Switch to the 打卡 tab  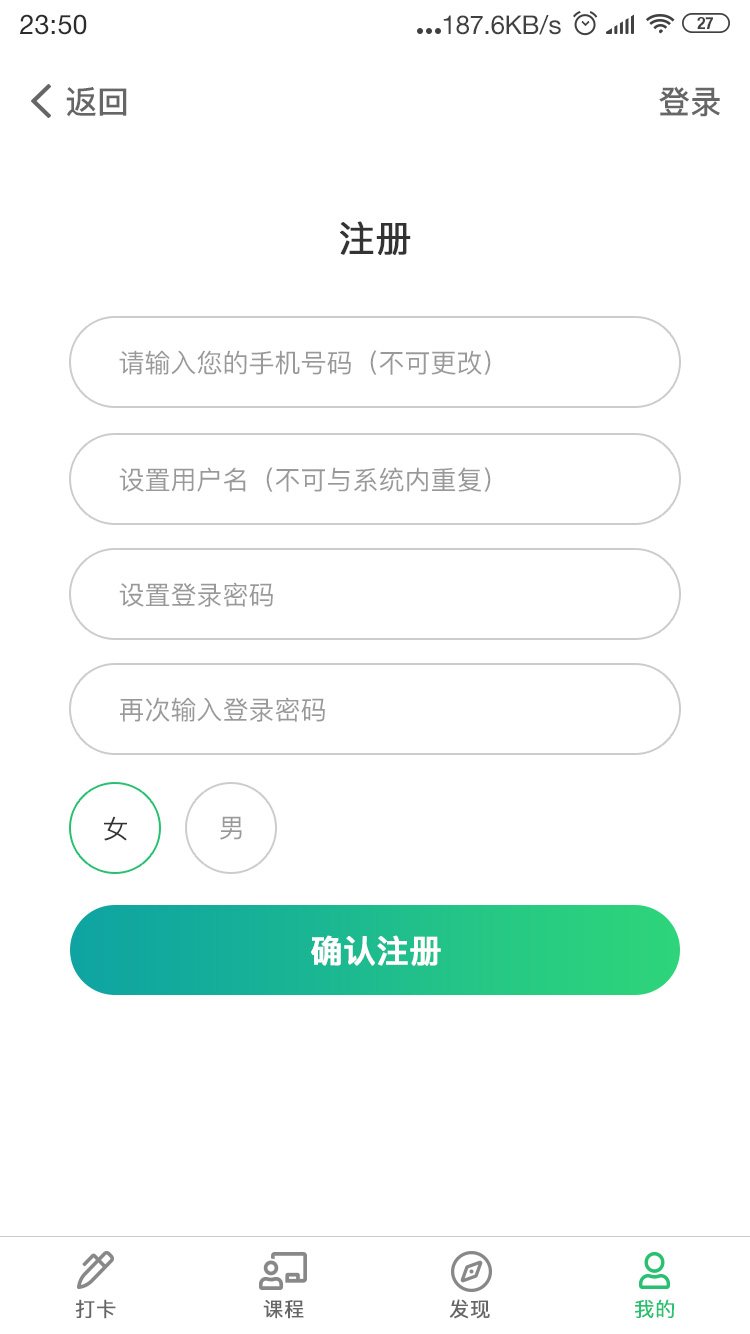coord(95,1286)
